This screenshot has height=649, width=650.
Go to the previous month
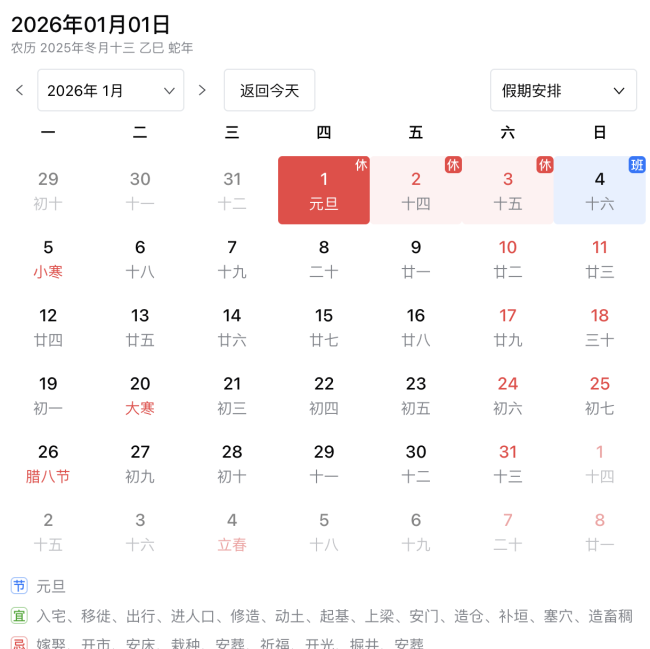tap(19, 90)
